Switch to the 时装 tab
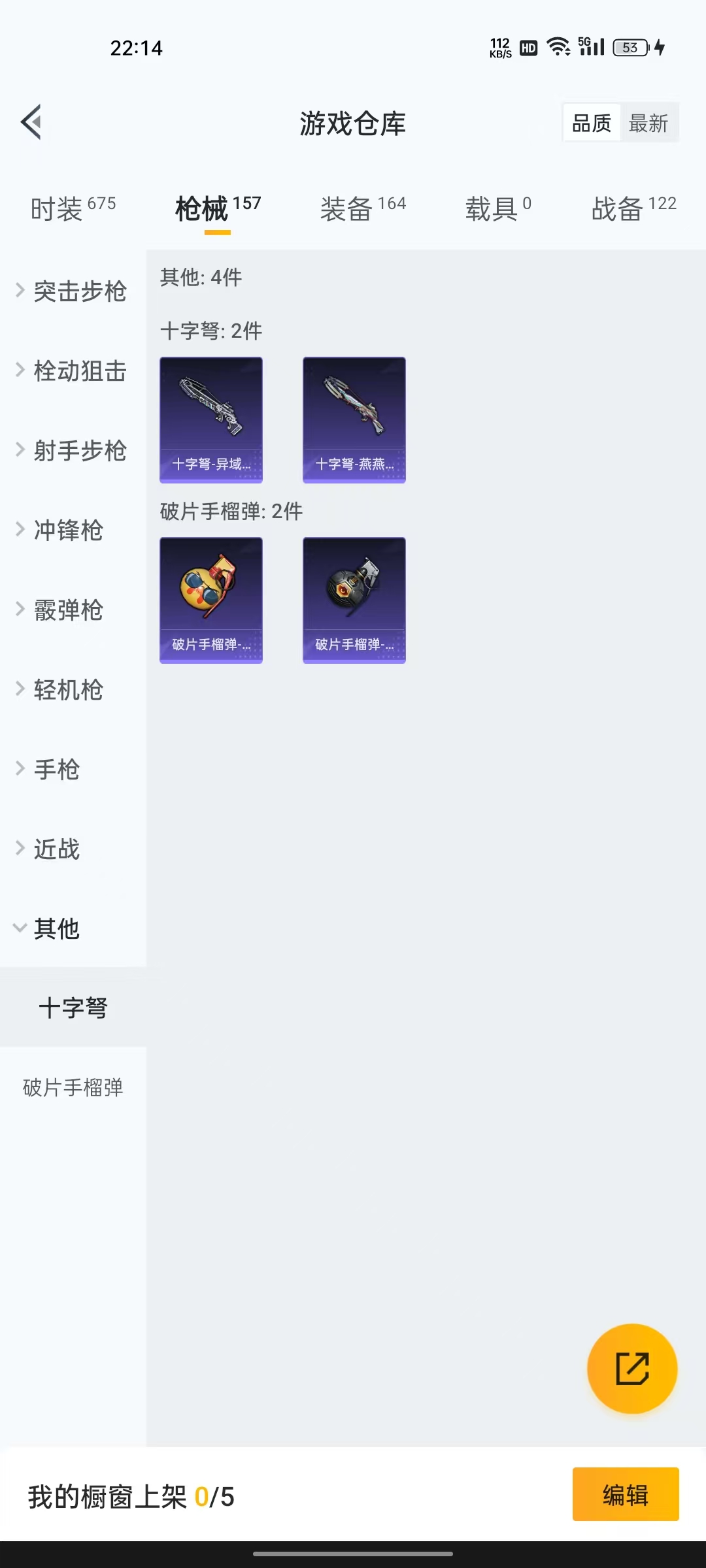Screen dimensions: 706x1568 click(73, 209)
